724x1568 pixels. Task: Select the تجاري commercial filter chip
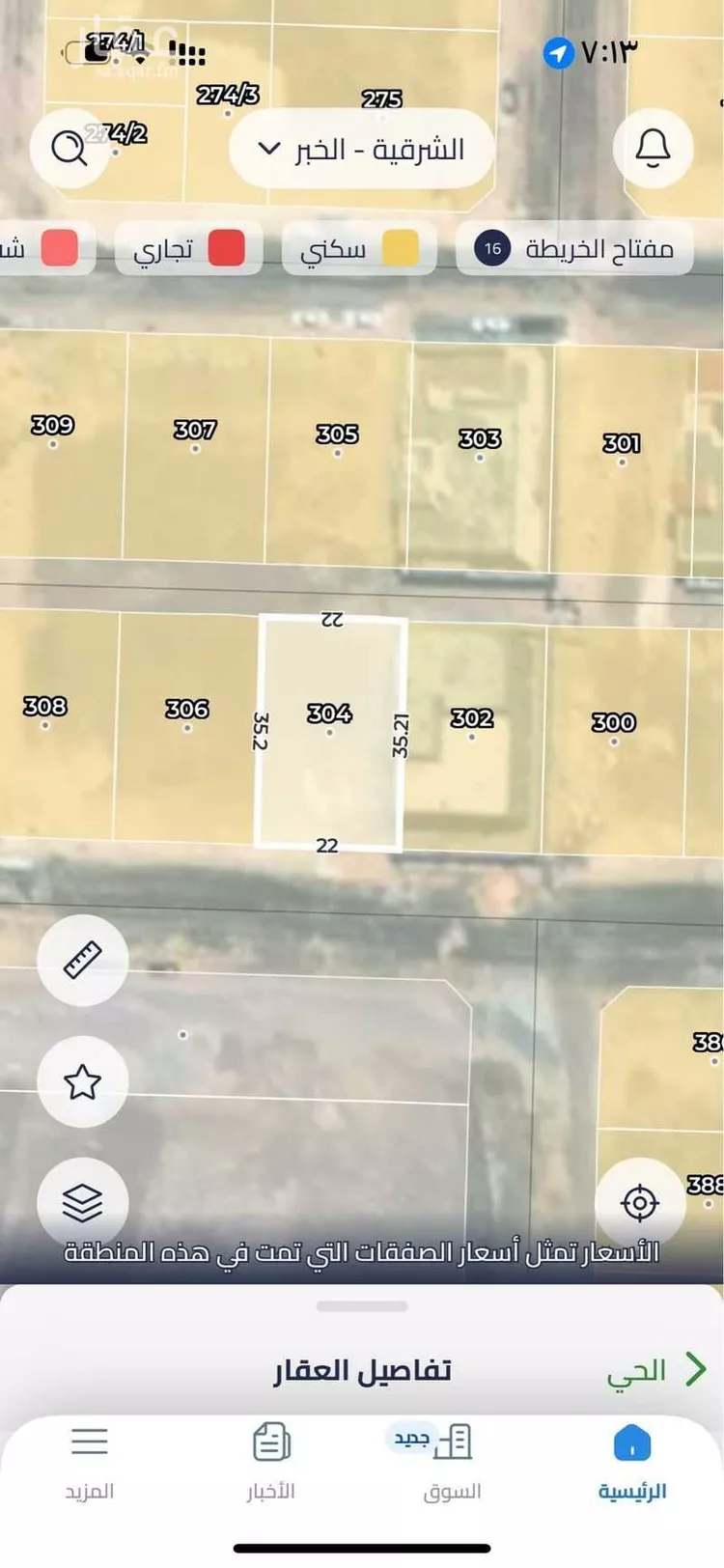188,249
